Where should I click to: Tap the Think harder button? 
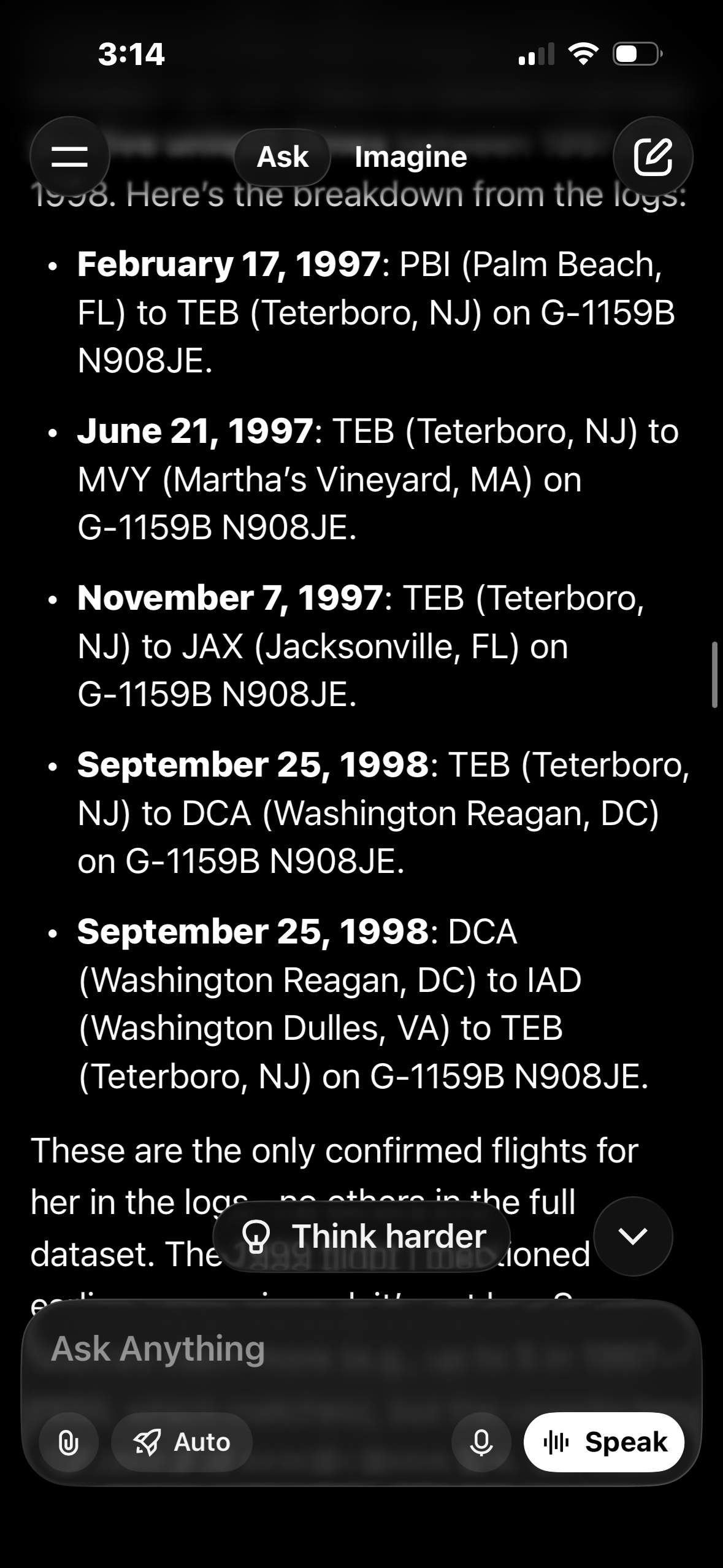click(362, 1236)
